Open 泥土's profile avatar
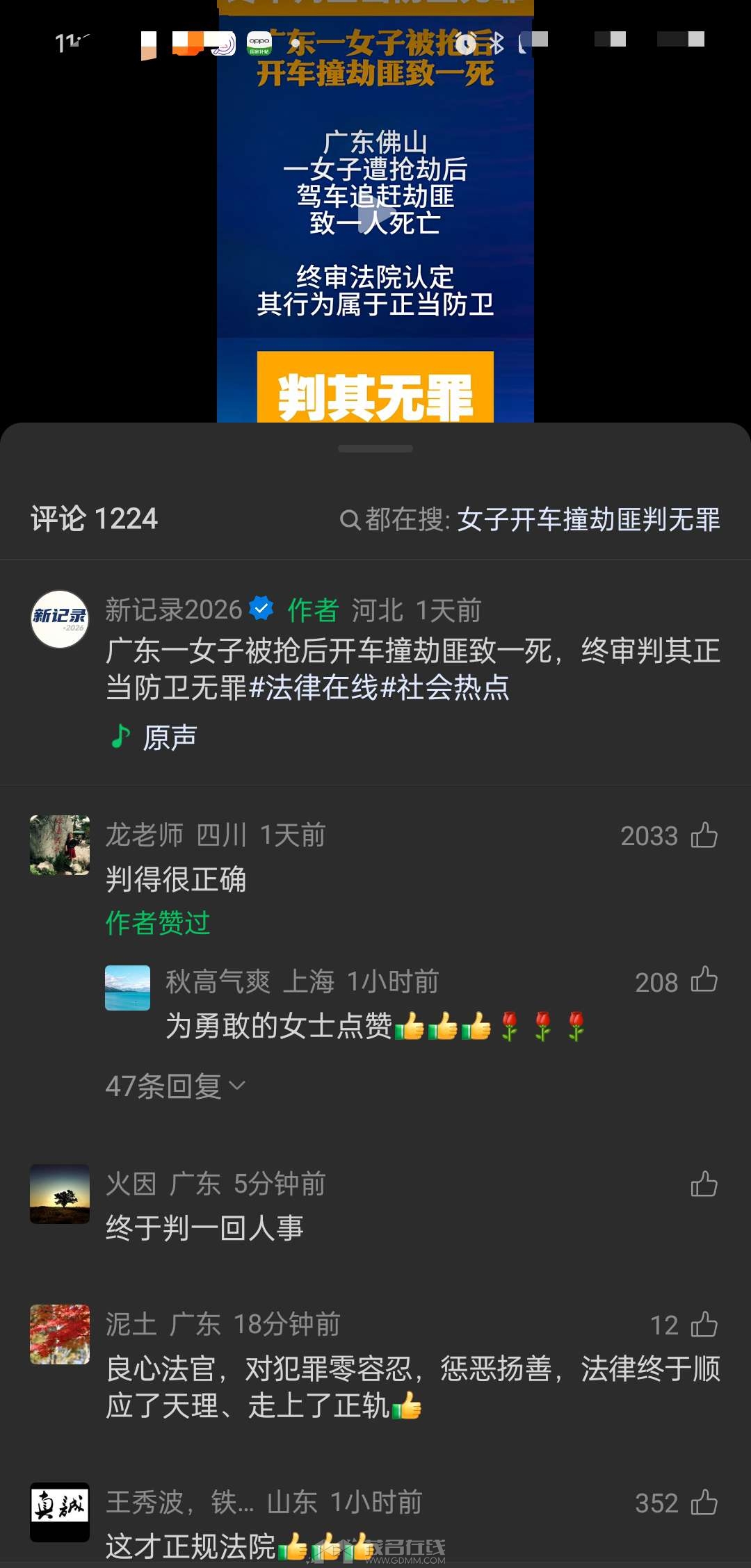The height and width of the screenshot is (1568, 751). coord(60,1334)
